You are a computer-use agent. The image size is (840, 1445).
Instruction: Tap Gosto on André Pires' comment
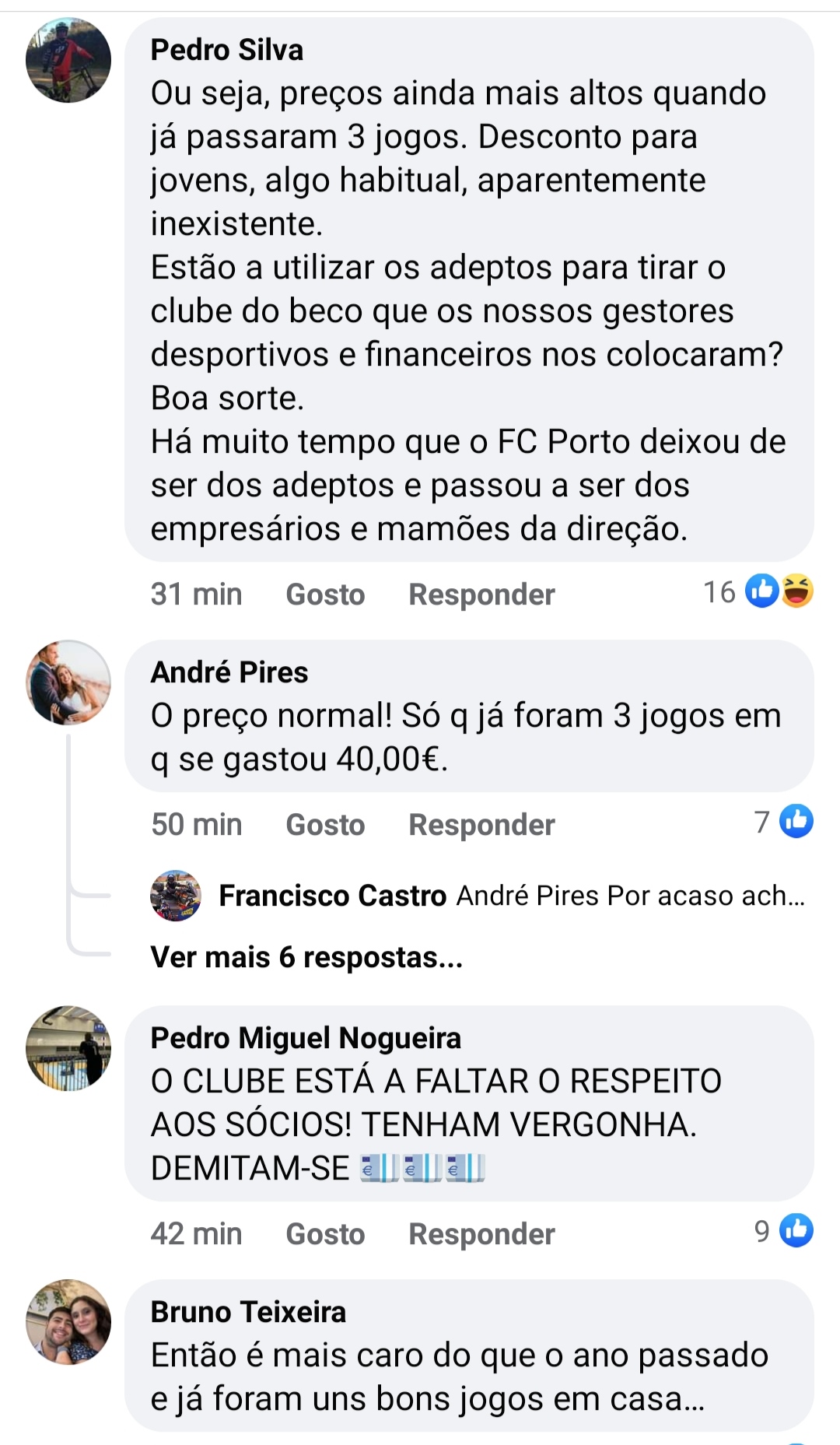coord(325,825)
